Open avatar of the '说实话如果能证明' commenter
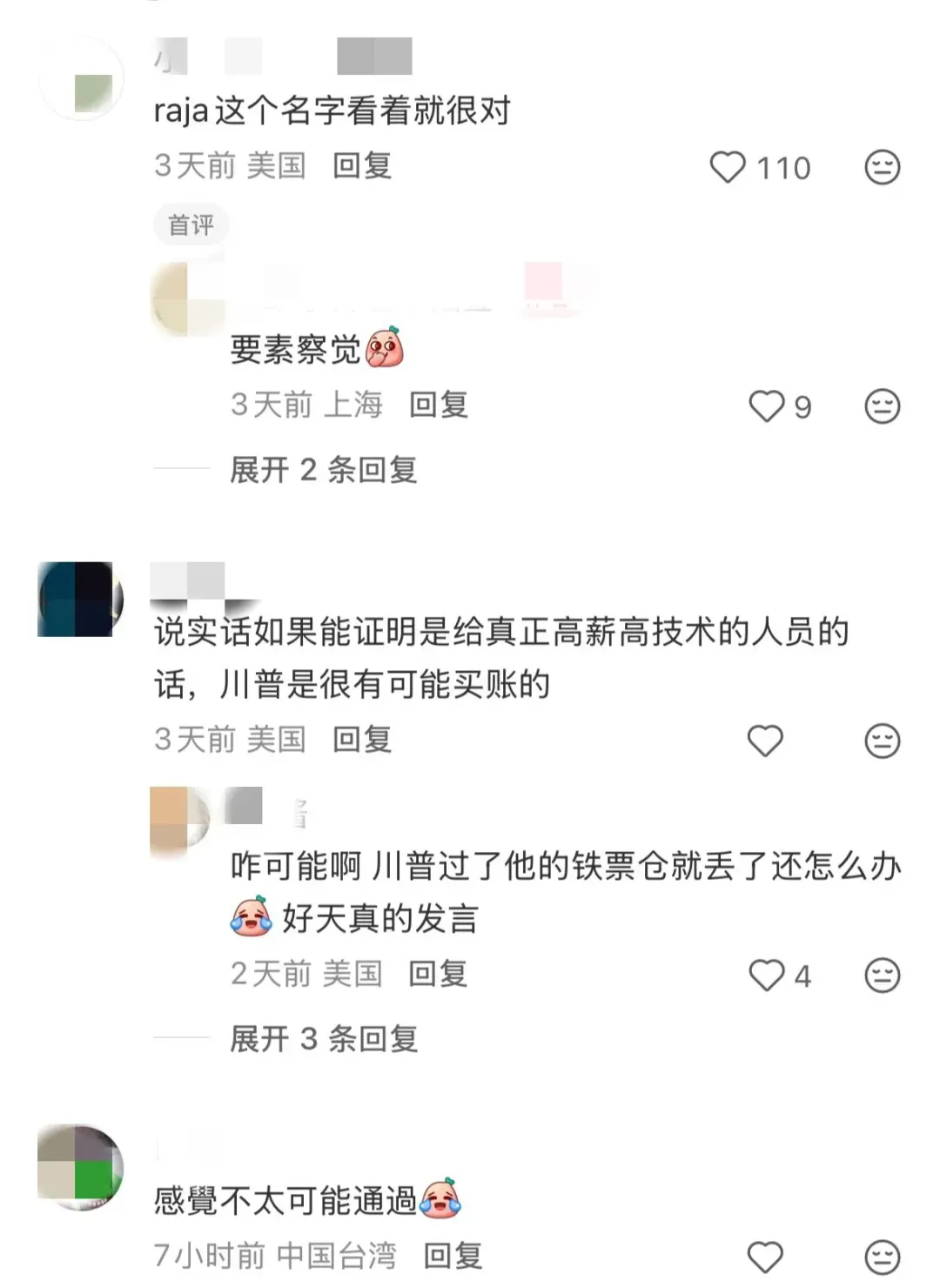The image size is (940, 1288). point(80,600)
